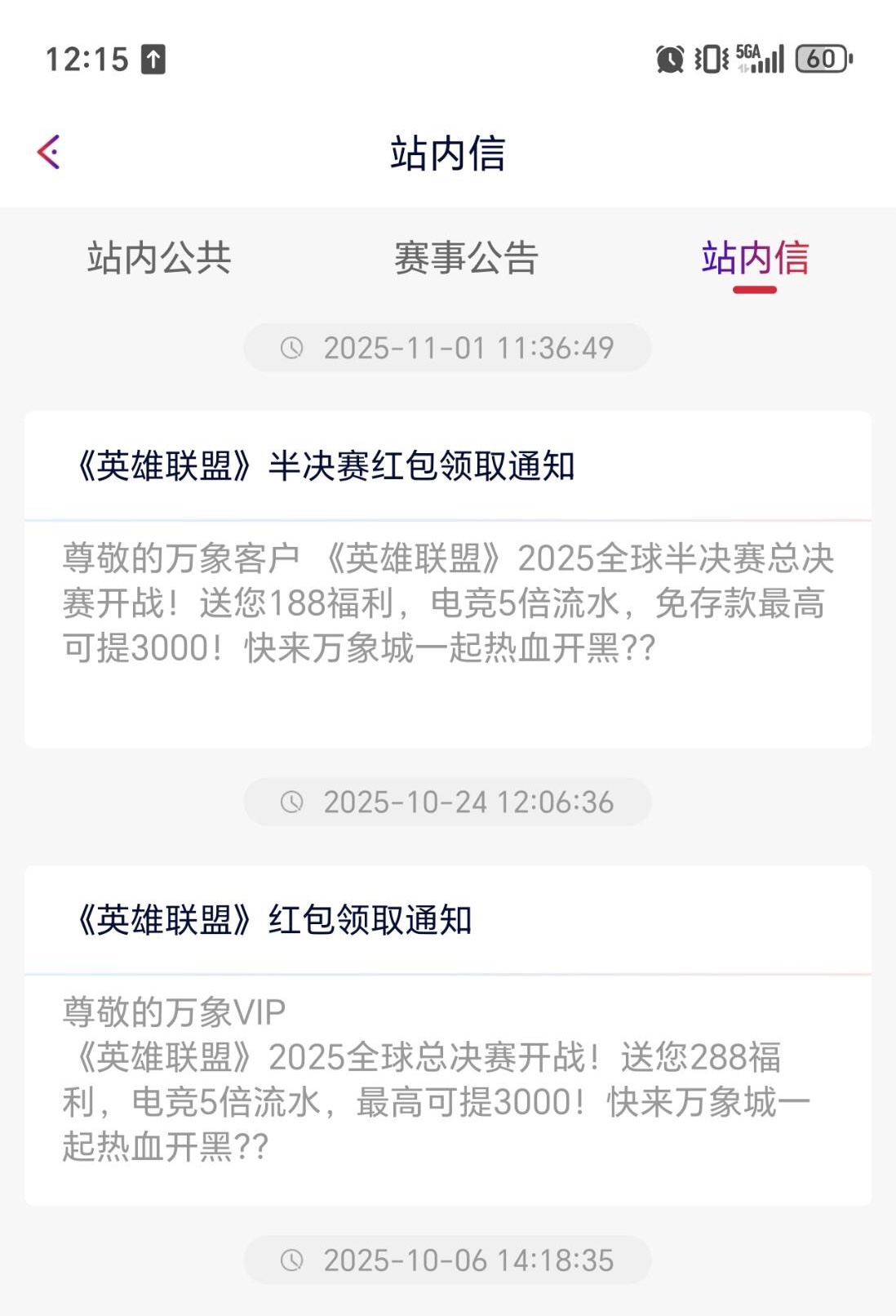Go back using the top-left arrow

pos(49,153)
